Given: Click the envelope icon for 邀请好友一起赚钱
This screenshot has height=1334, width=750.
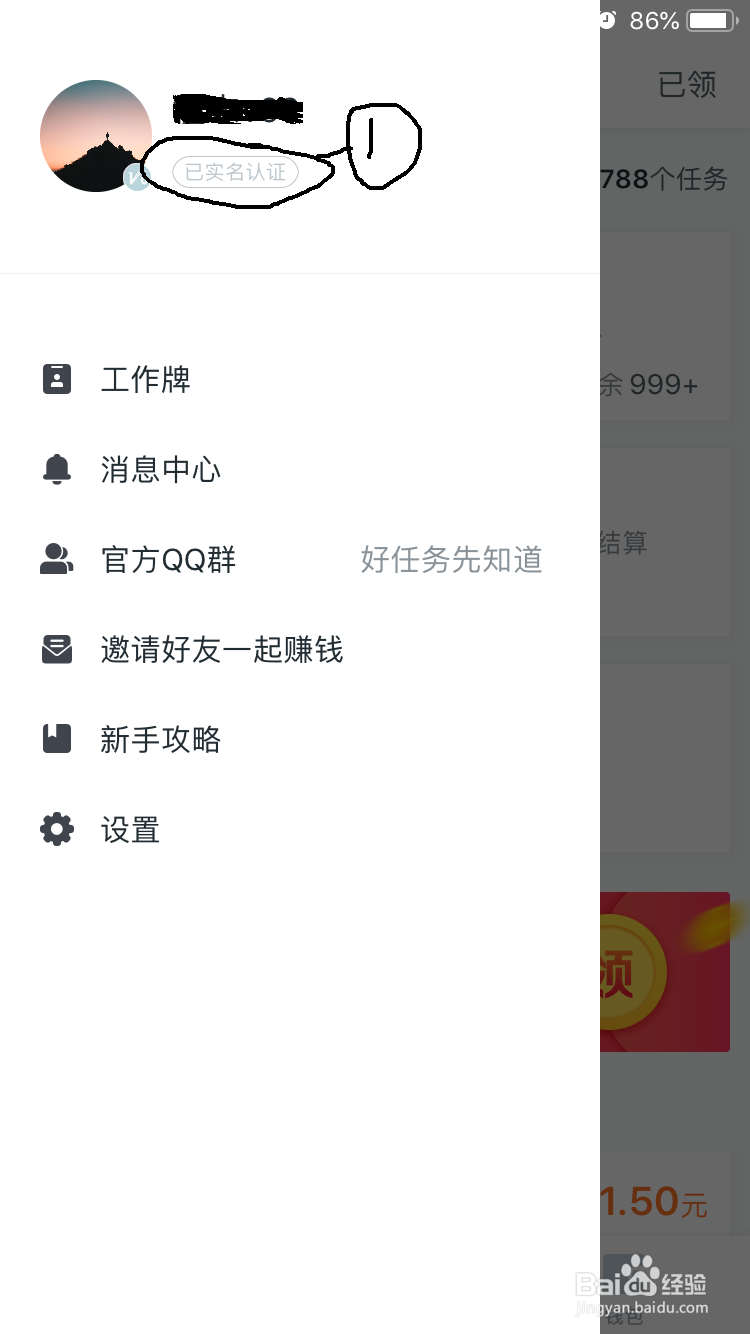Looking at the screenshot, I should click(x=57, y=649).
